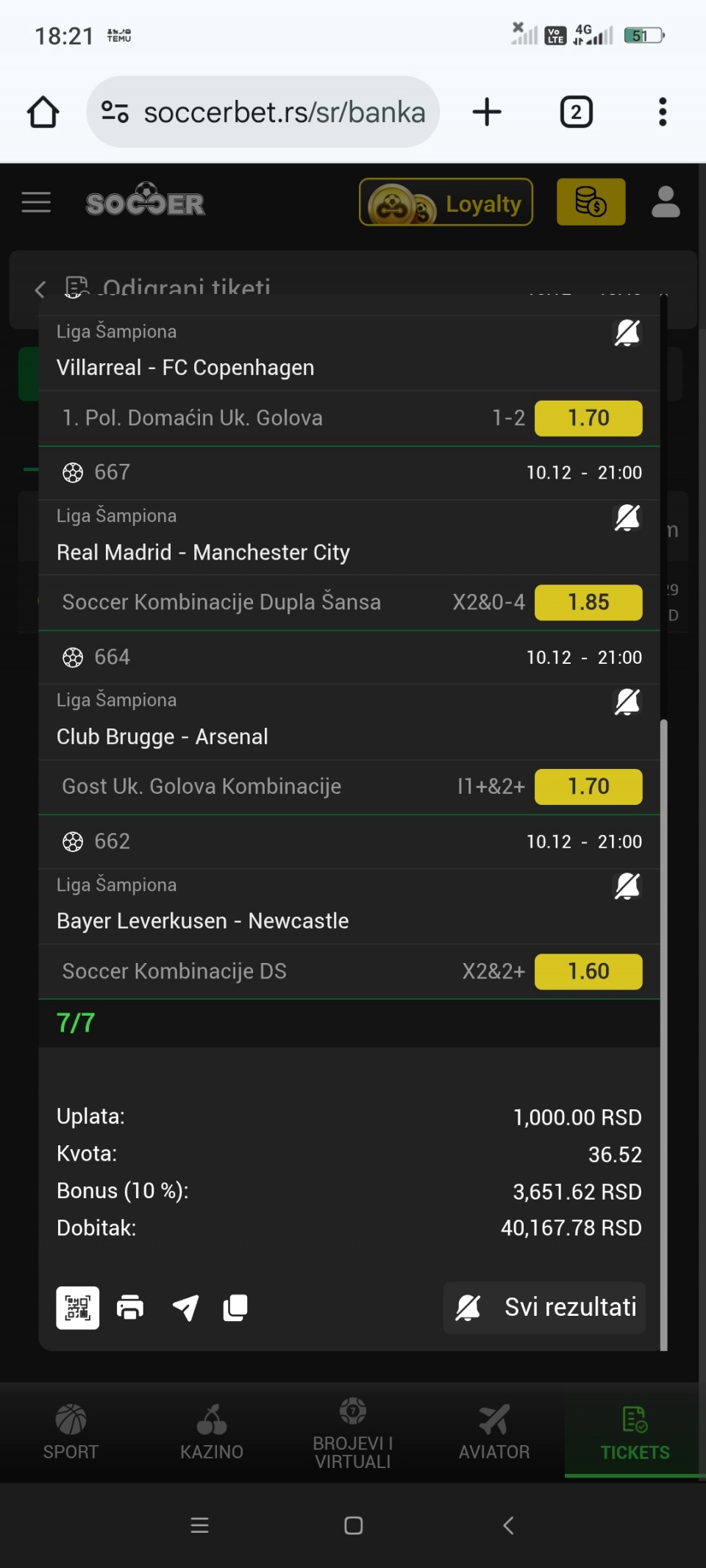Viewport: 706px width, 1568px height.
Task: Show the ticket QR code
Action: (x=78, y=1308)
